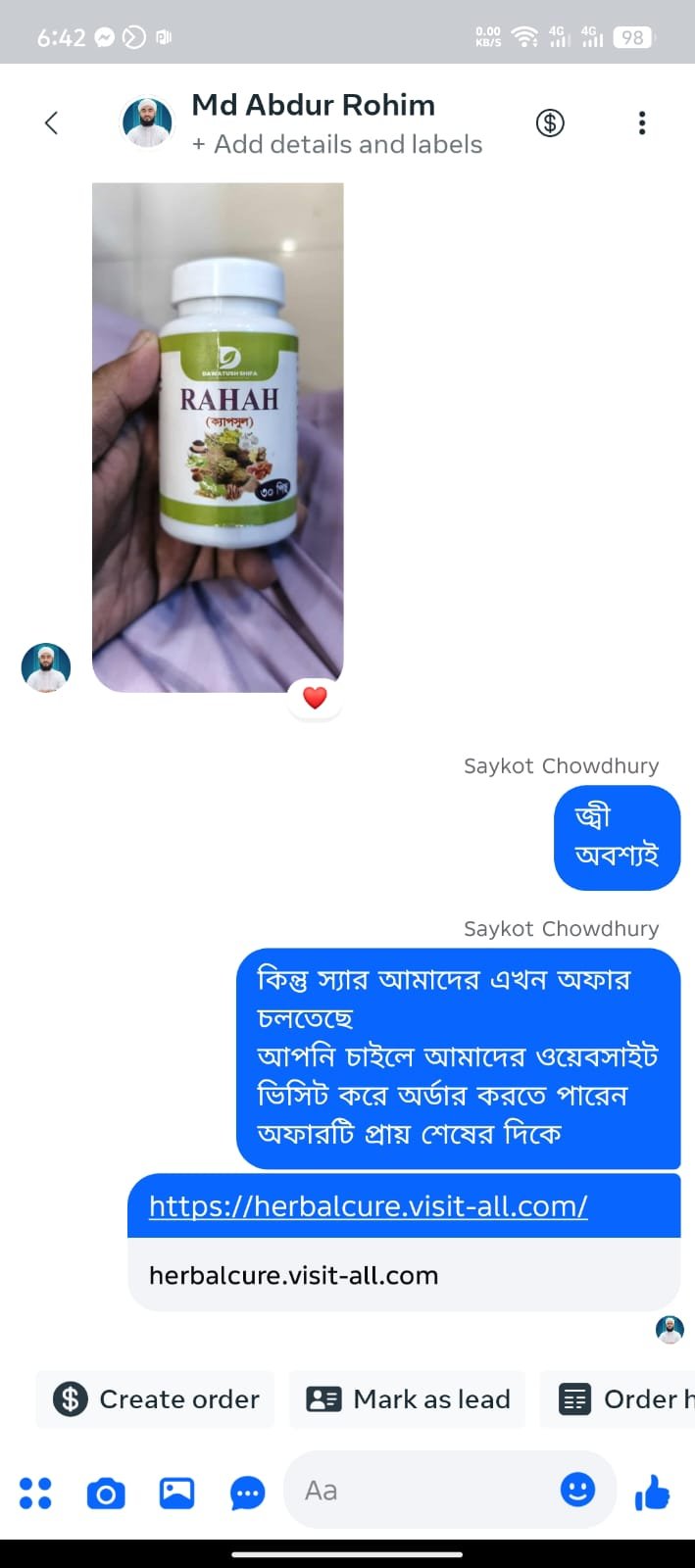Image resolution: width=695 pixels, height=1568 pixels.
Task: Tap the heart reaction on the photo
Action: coord(315,698)
